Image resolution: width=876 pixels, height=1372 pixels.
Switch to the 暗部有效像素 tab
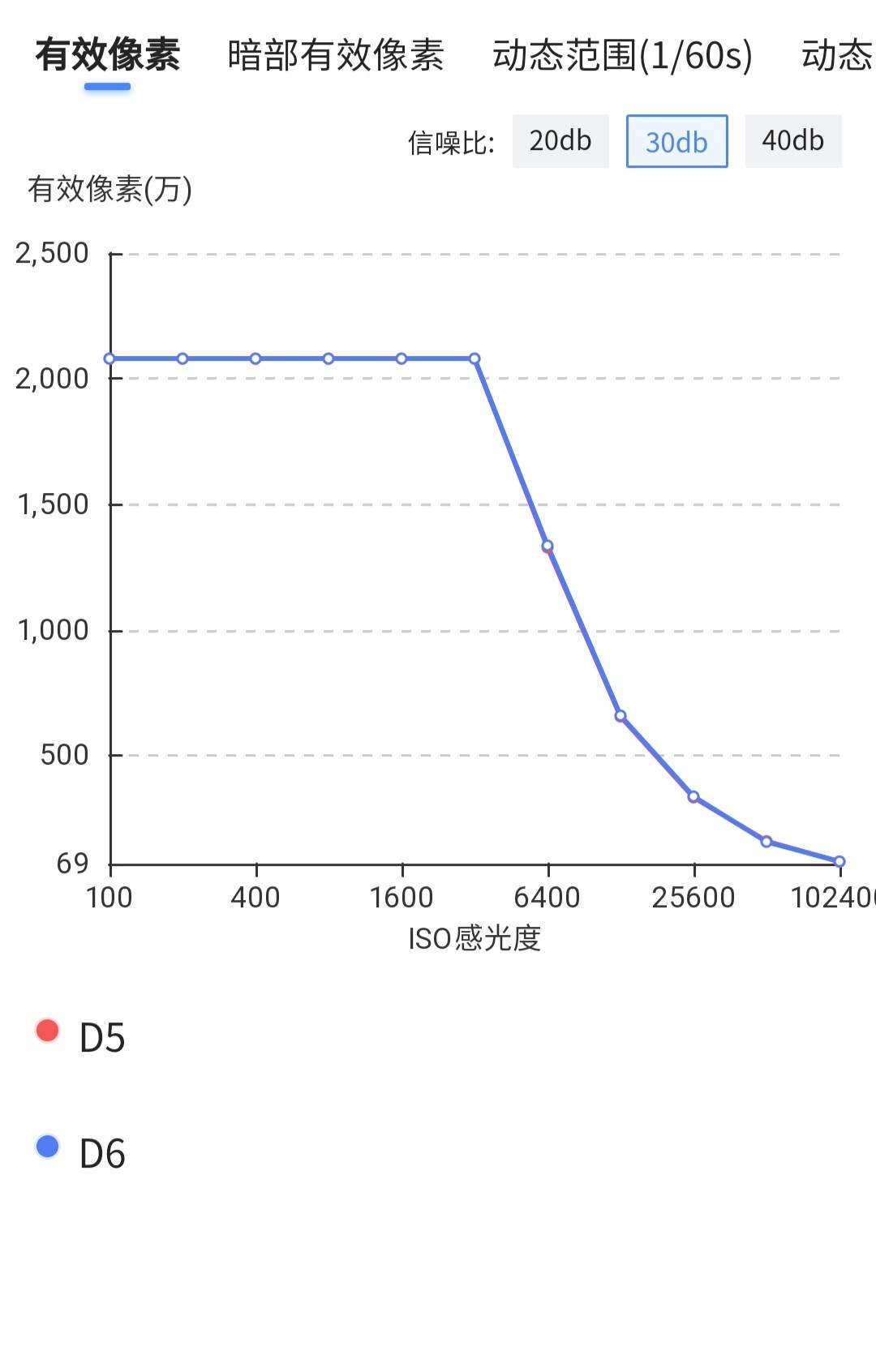click(x=335, y=56)
